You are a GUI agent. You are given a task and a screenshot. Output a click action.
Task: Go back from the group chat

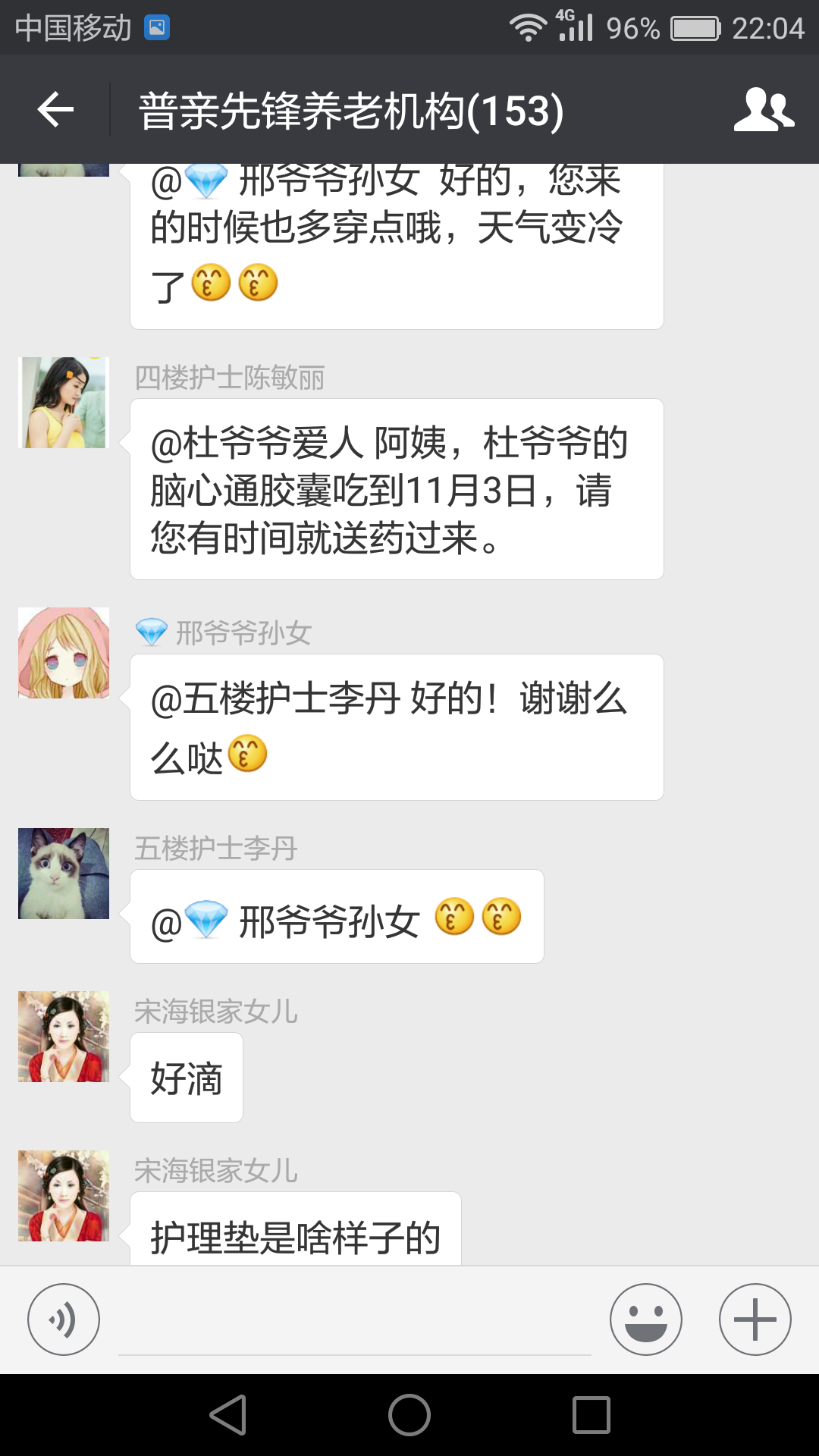coord(55,110)
